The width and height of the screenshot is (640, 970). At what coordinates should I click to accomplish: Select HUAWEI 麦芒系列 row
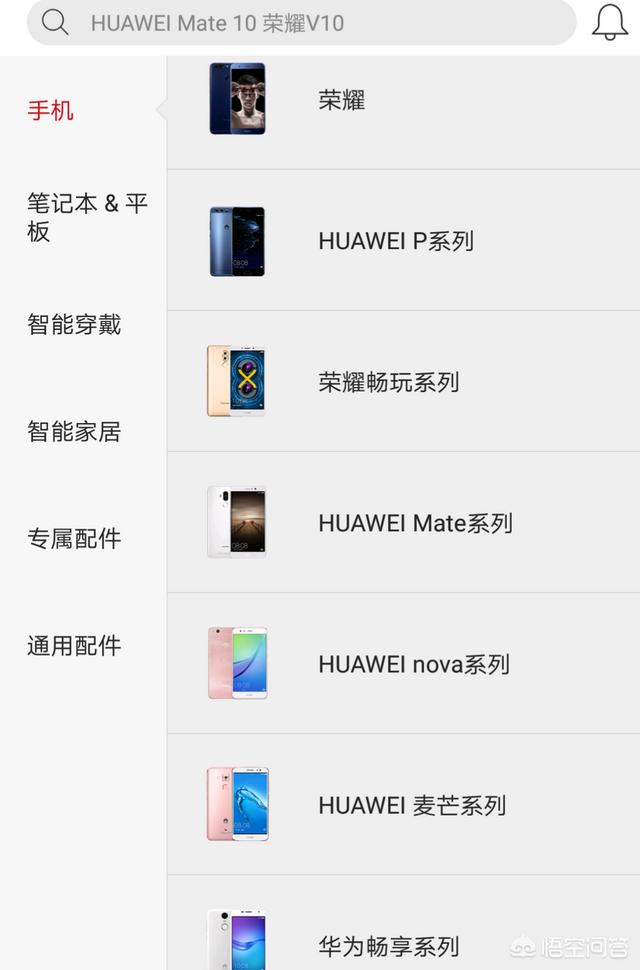[403, 805]
